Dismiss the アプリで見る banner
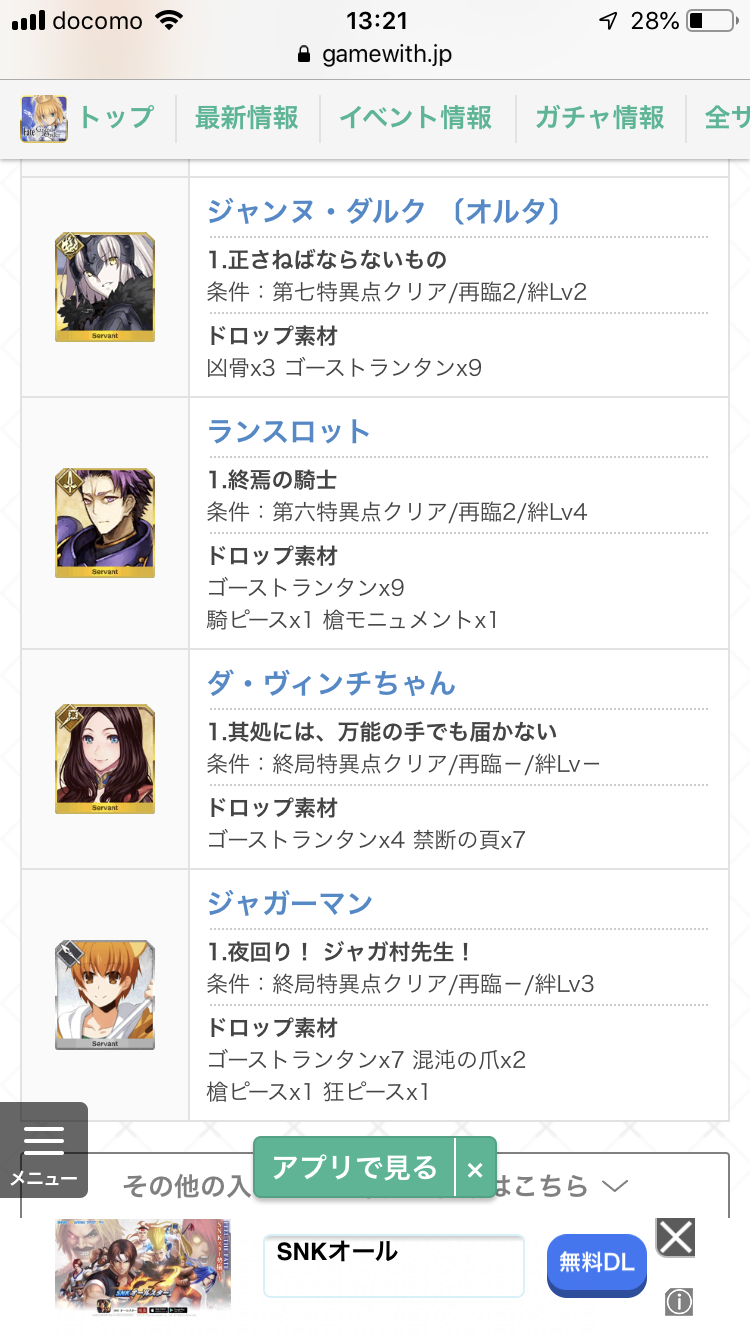The height and width of the screenshot is (1334, 750). (475, 1168)
